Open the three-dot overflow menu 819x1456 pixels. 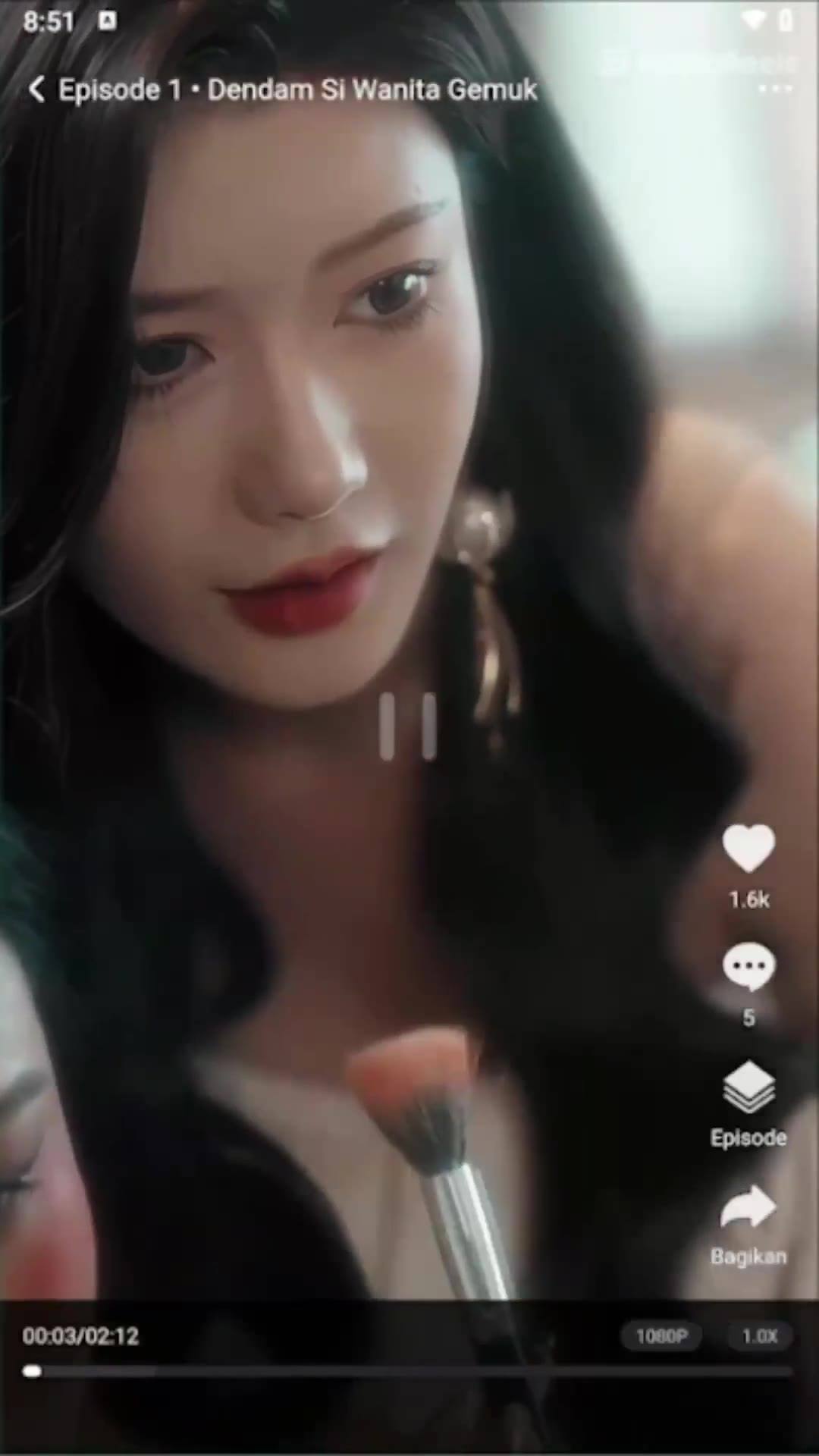click(x=775, y=89)
